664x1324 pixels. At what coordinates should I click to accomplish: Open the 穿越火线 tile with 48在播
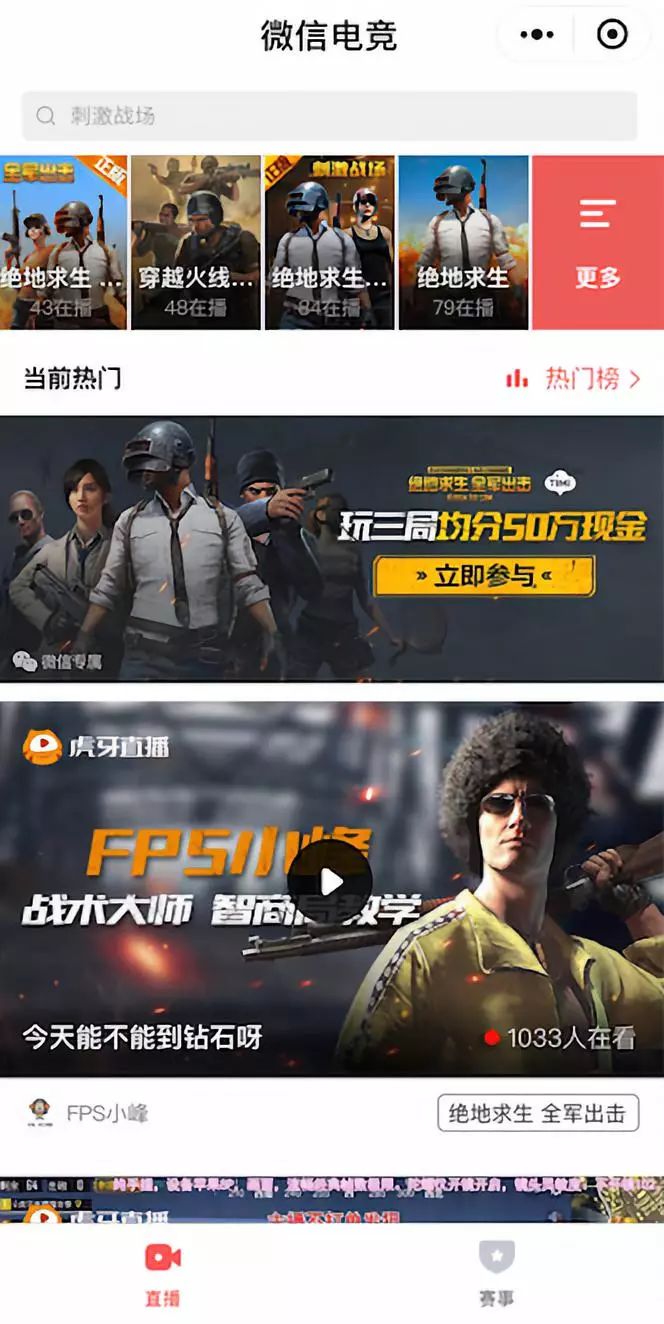(x=196, y=243)
